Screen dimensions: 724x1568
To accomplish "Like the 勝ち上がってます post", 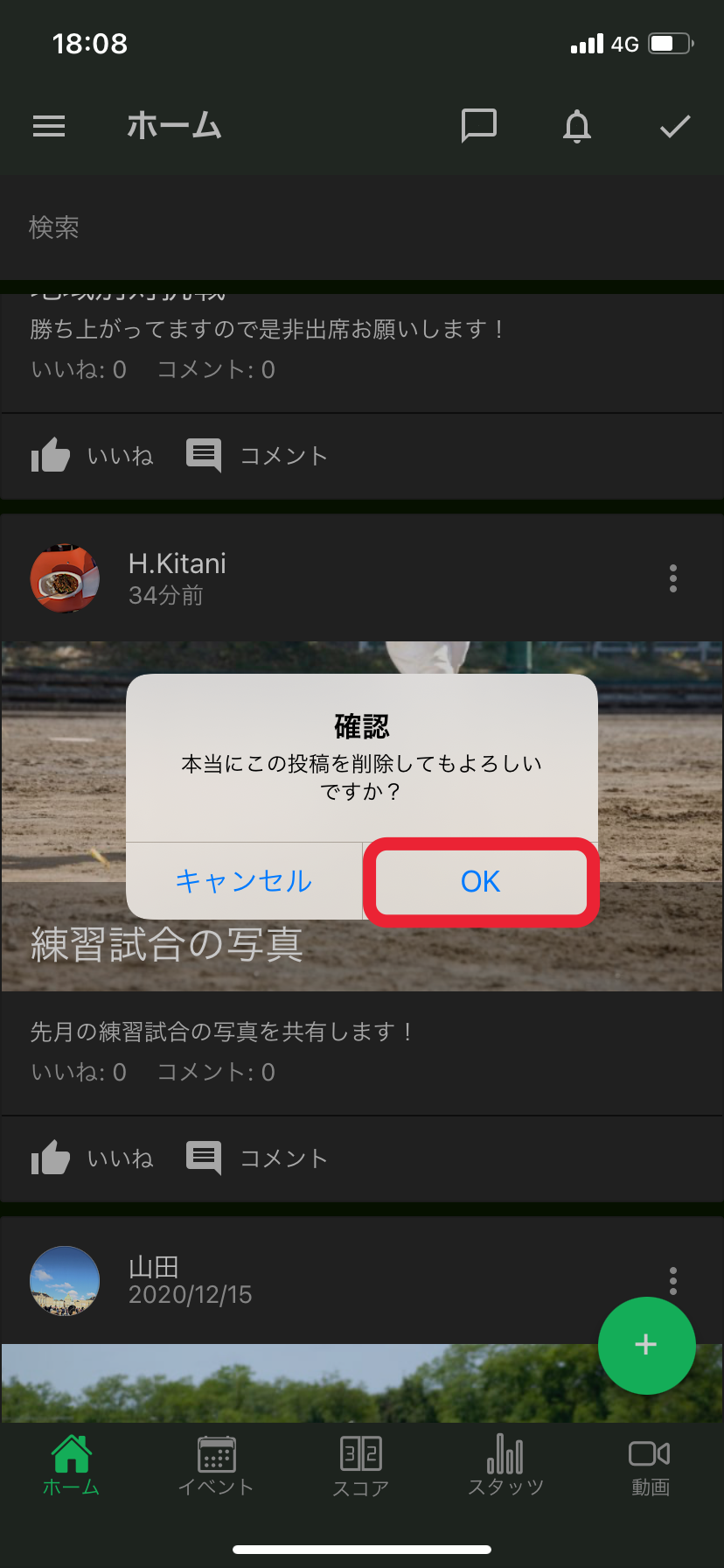I will click(93, 456).
